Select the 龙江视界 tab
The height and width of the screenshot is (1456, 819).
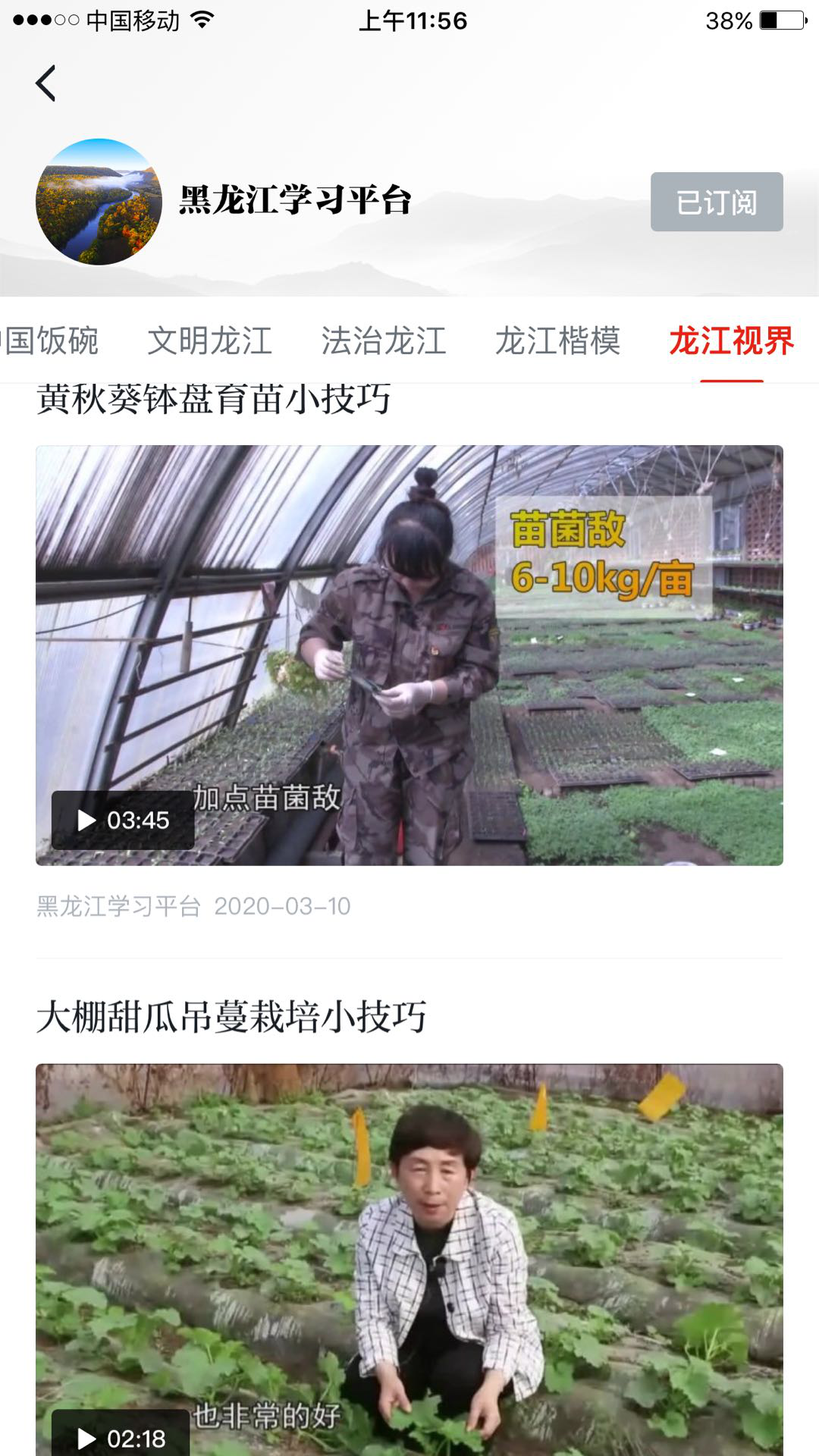coord(731,341)
